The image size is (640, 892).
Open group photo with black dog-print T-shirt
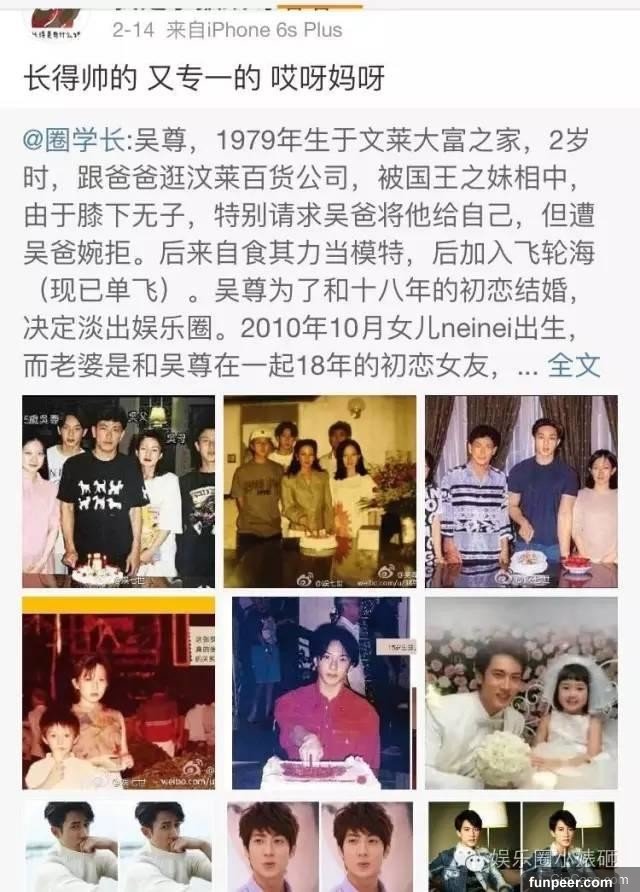[118, 492]
